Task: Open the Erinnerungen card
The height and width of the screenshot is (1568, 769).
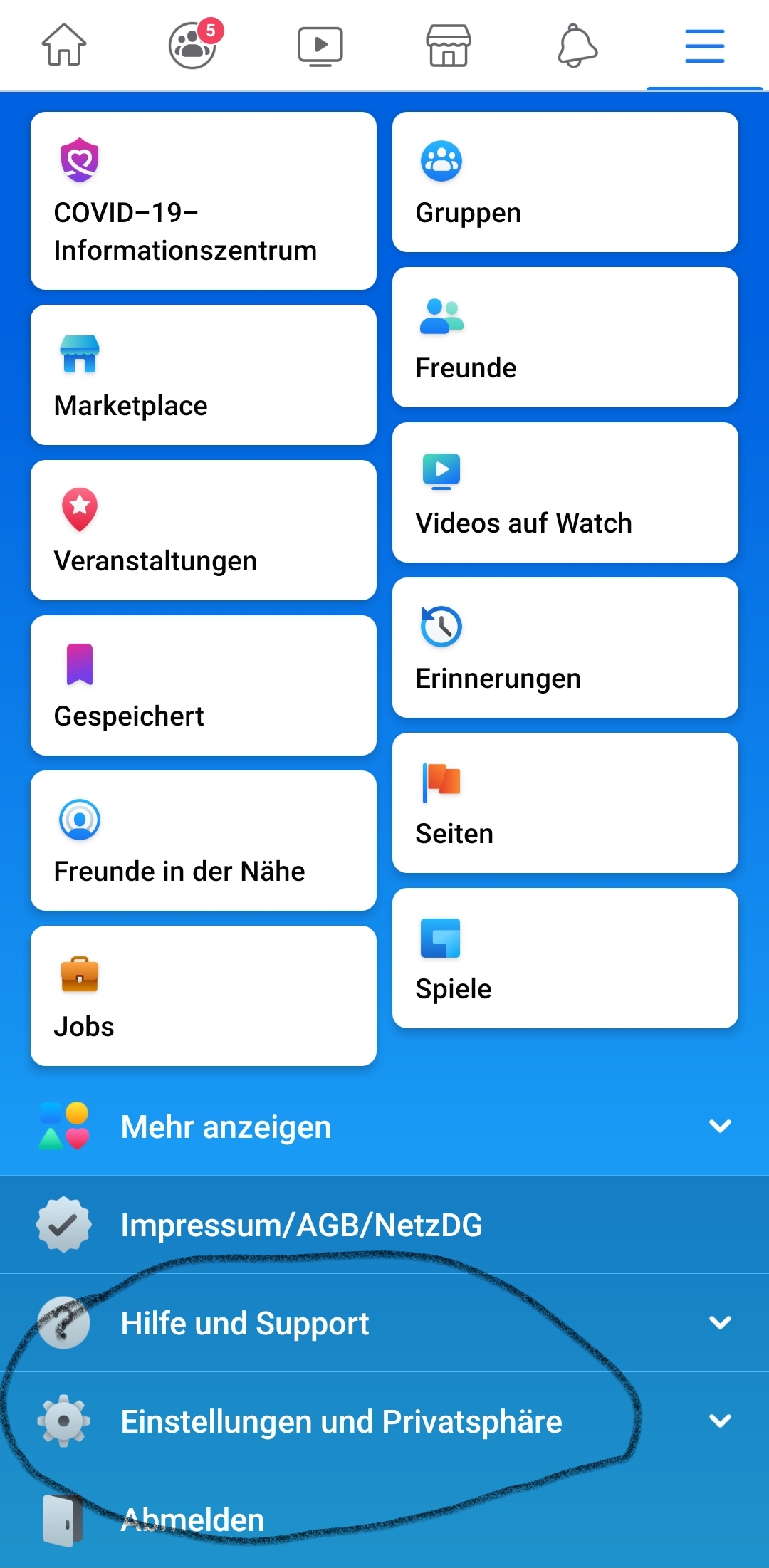Action: (565, 648)
